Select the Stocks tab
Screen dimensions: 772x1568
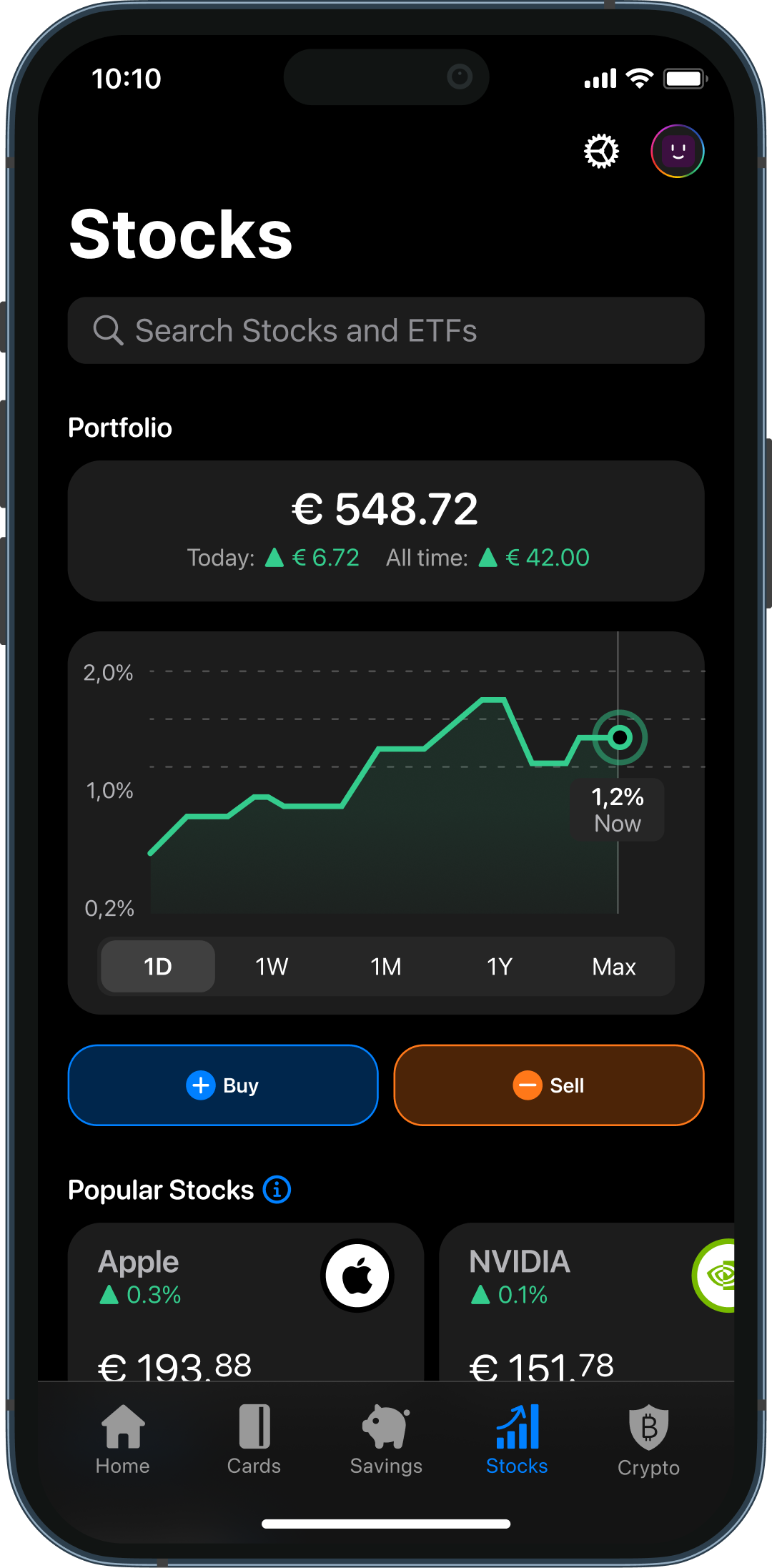pos(517,1439)
